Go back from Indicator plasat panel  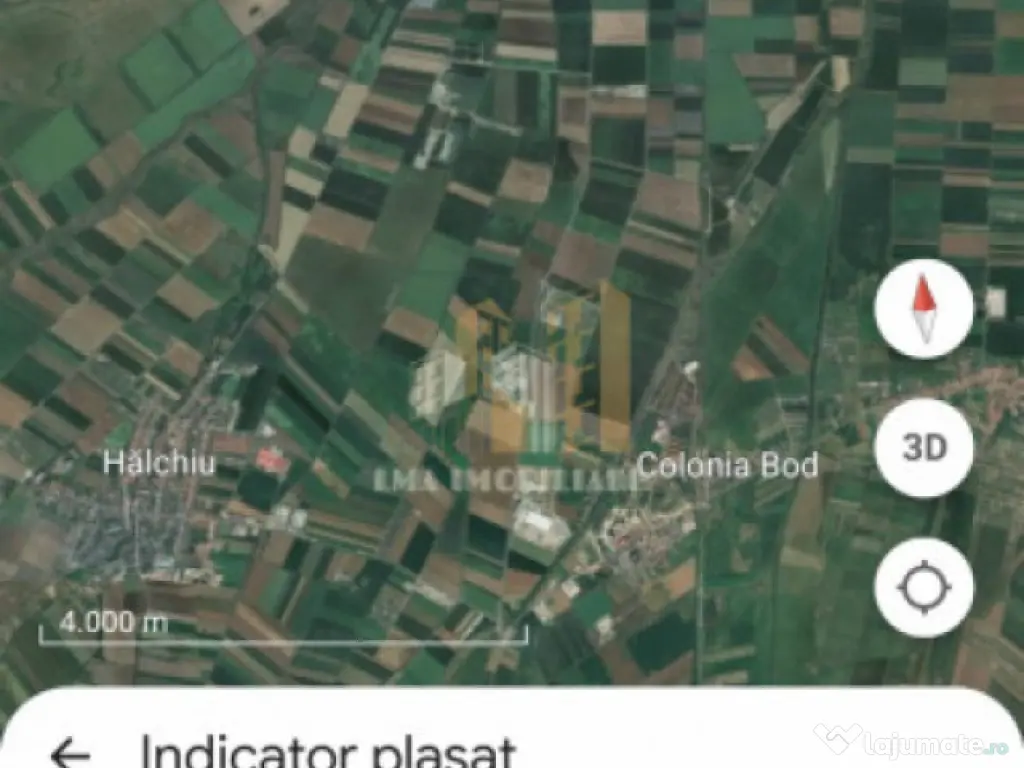pyautogui.click(x=70, y=752)
